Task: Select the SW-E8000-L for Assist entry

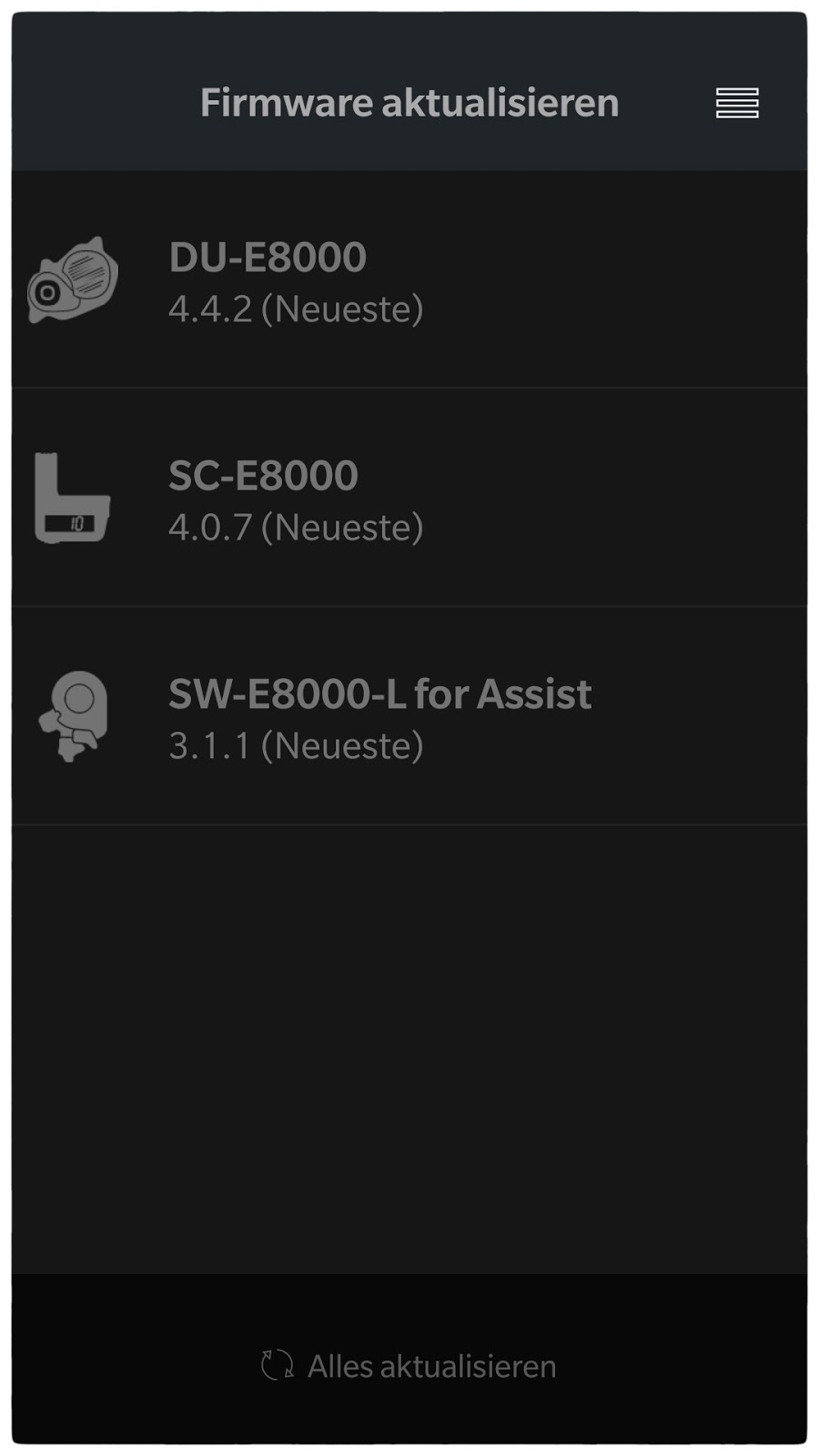Action: (409, 717)
